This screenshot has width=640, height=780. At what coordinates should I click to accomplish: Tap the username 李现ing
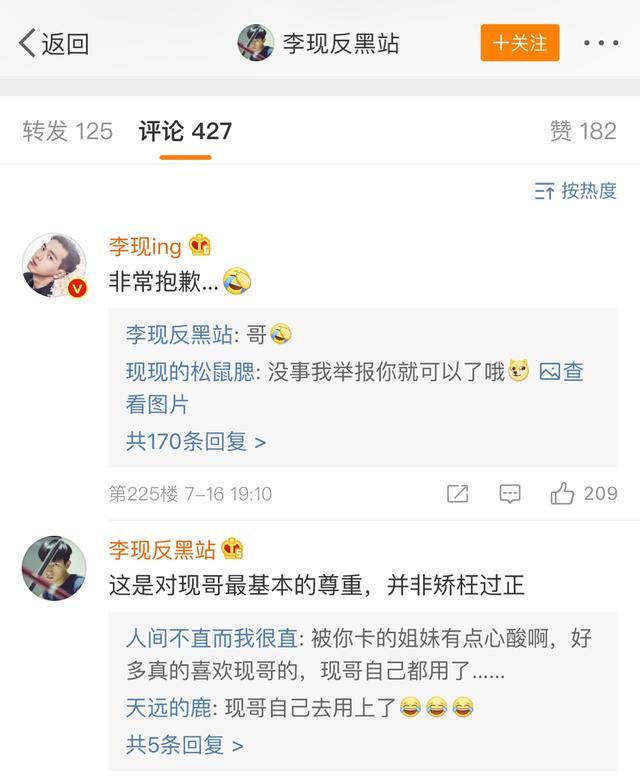146,246
